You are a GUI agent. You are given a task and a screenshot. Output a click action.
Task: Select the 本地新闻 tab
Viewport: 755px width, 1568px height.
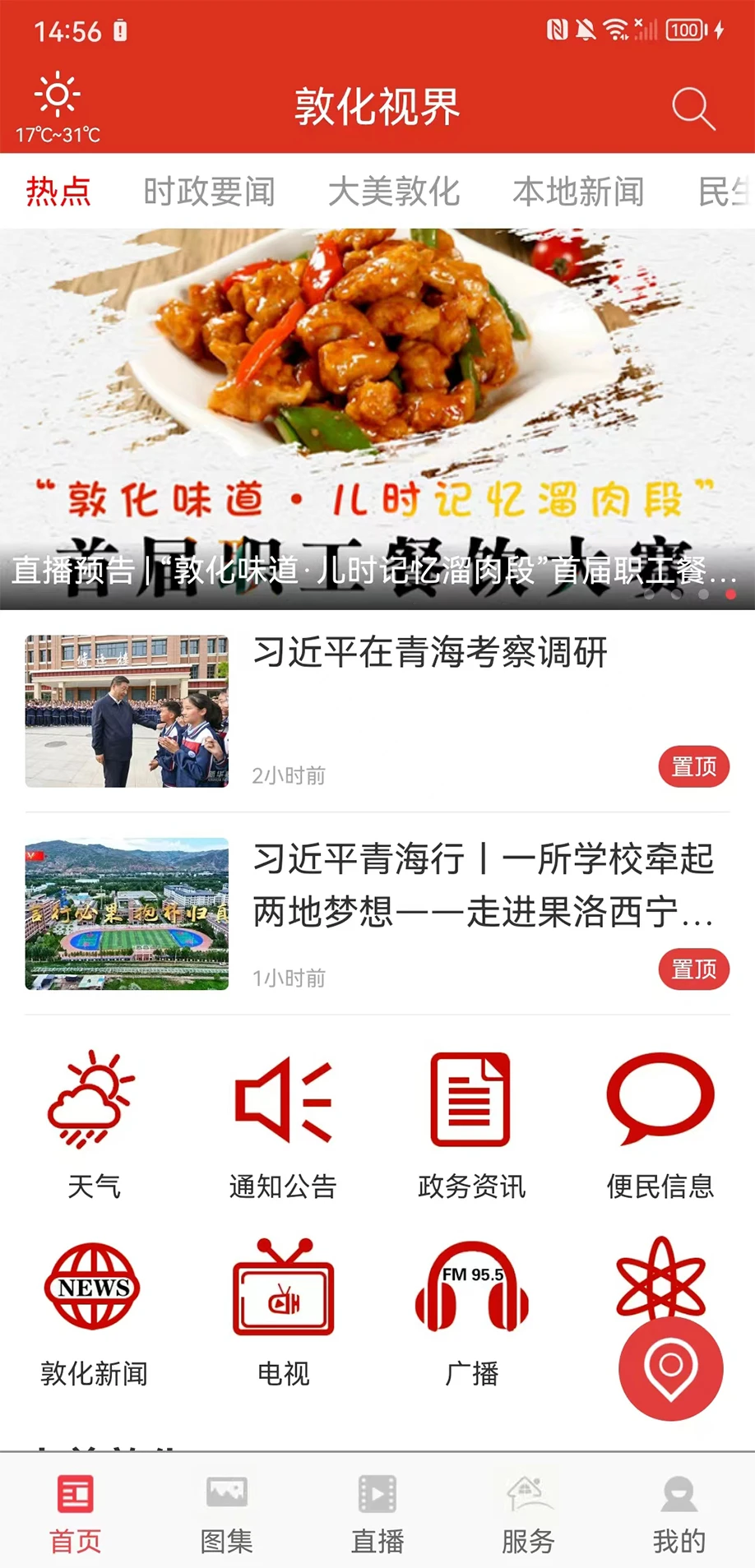coord(578,192)
